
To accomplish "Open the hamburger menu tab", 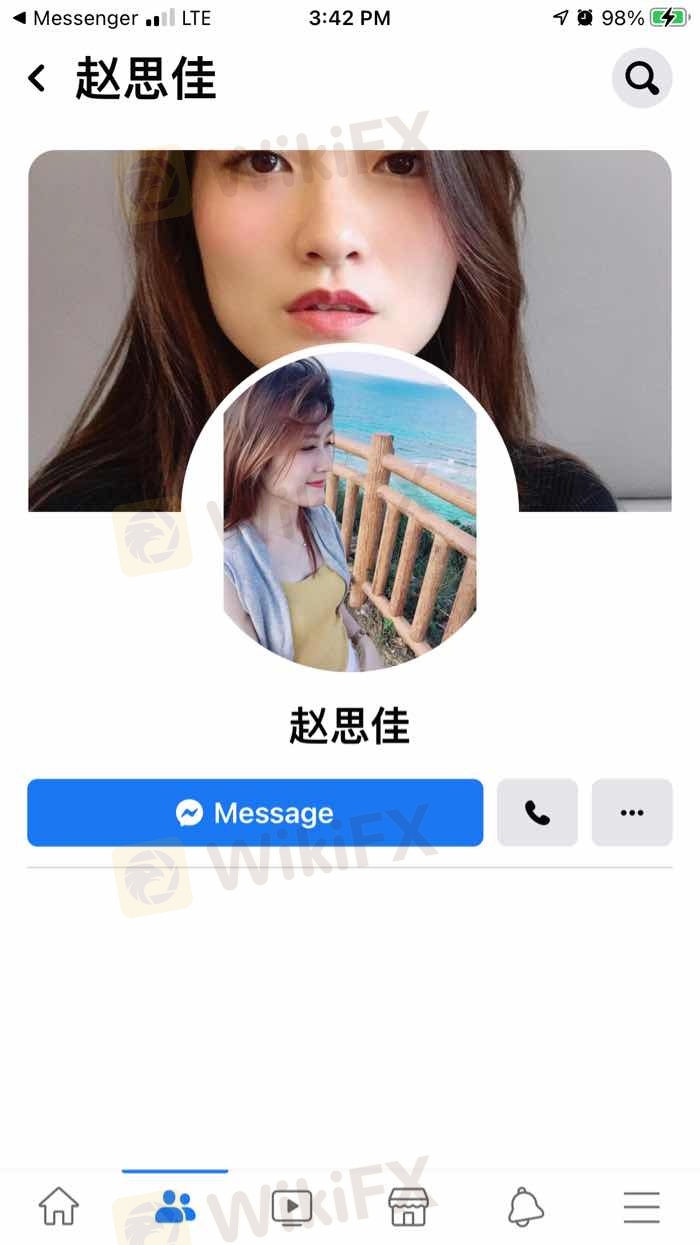I will coord(641,1206).
